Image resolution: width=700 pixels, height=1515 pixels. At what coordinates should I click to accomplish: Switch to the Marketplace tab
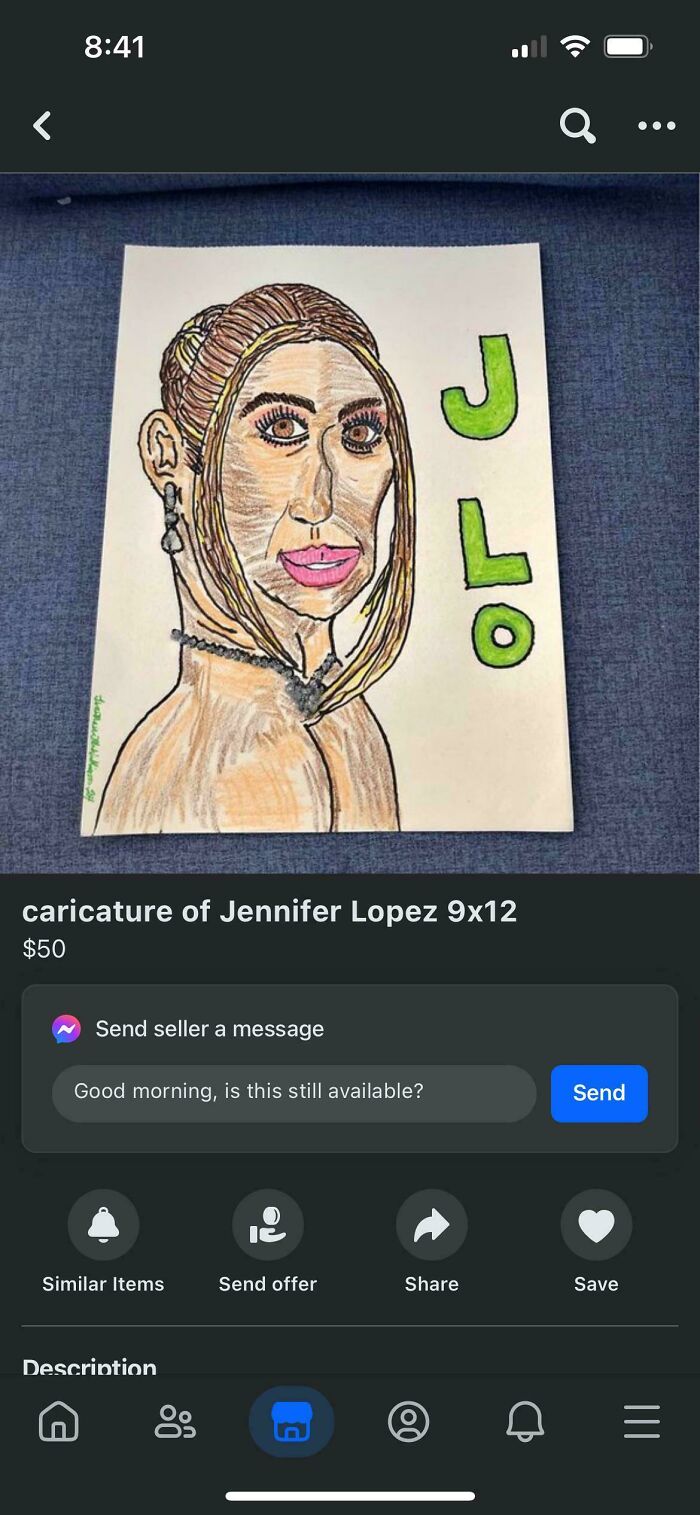(x=291, y=1421)
